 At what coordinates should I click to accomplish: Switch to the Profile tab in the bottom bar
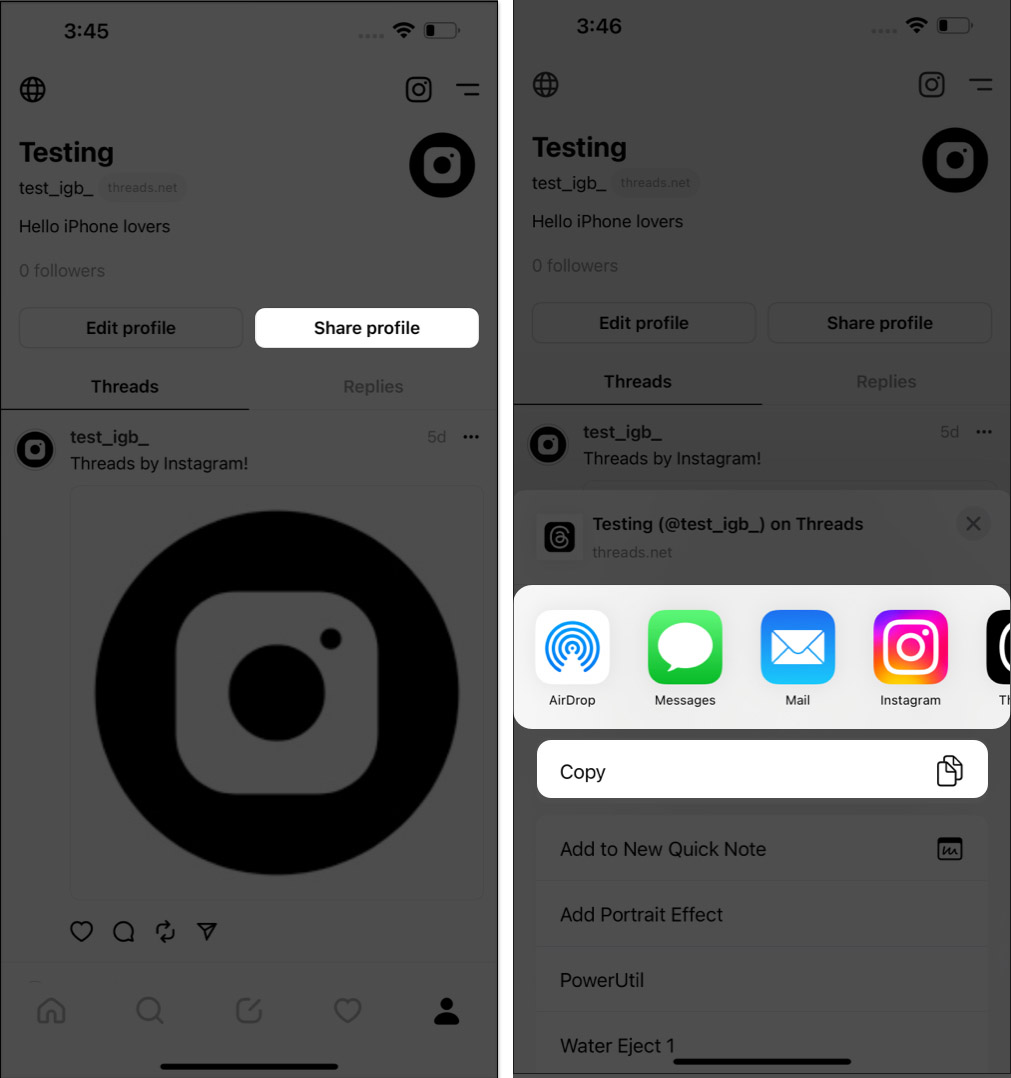(x=446, y=1011)
